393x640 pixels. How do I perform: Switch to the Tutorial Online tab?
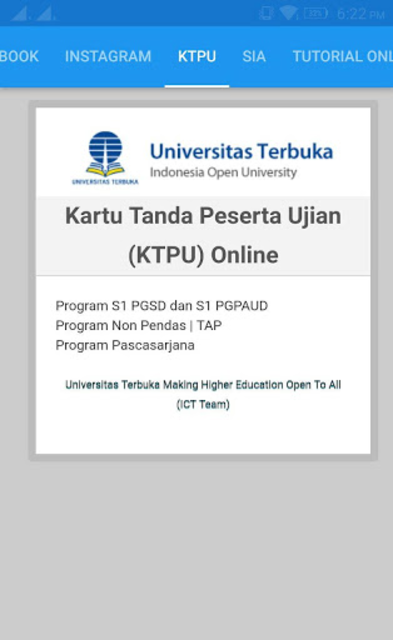tap(343, 56)
